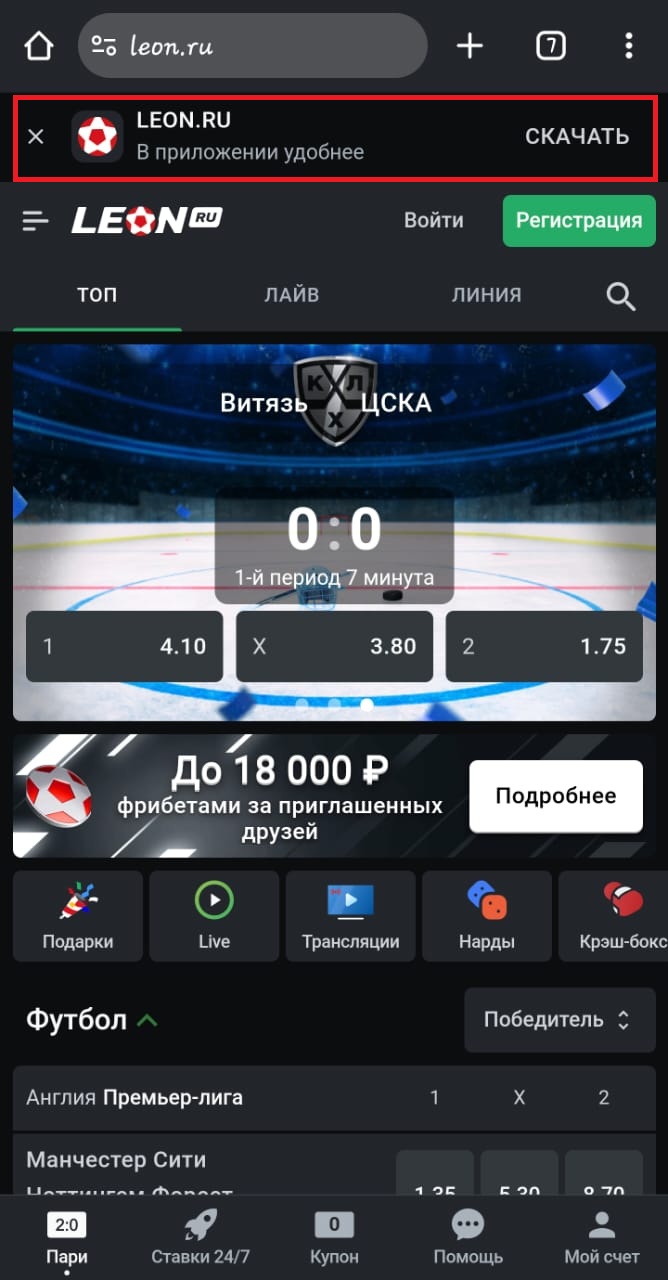This screenshot has width=668, height=1280.
Task: Open browser tab switcher showing 7 tabs
Action: (550, 46)
